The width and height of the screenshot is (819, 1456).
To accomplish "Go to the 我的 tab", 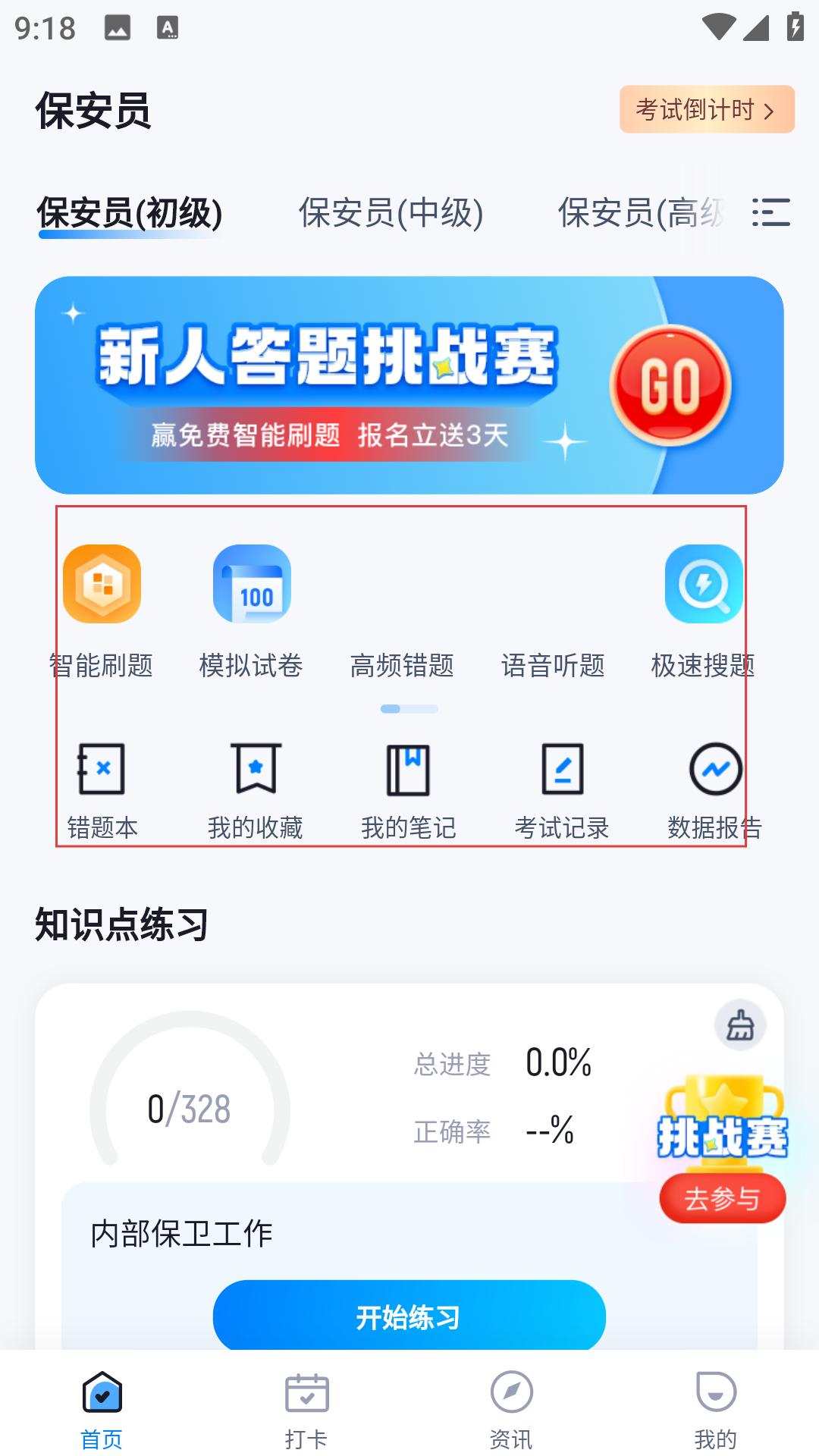I will click(715, 1410).
